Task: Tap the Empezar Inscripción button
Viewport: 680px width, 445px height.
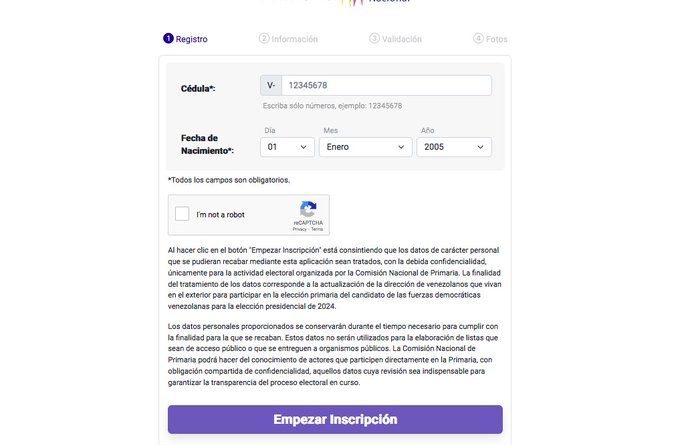Action: [x=335, y=419]
